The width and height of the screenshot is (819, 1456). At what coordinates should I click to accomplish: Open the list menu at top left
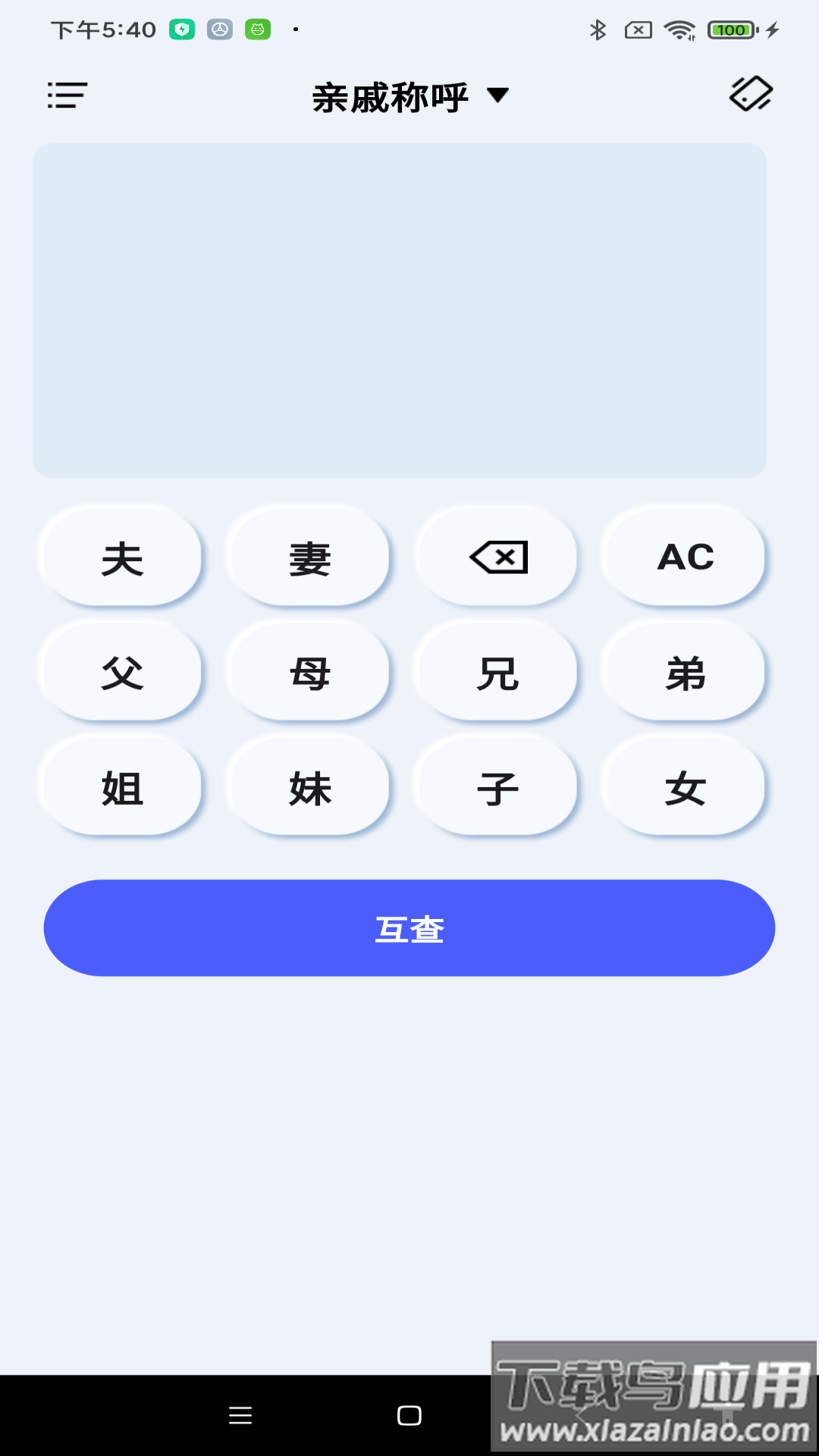tap(66, 96)
